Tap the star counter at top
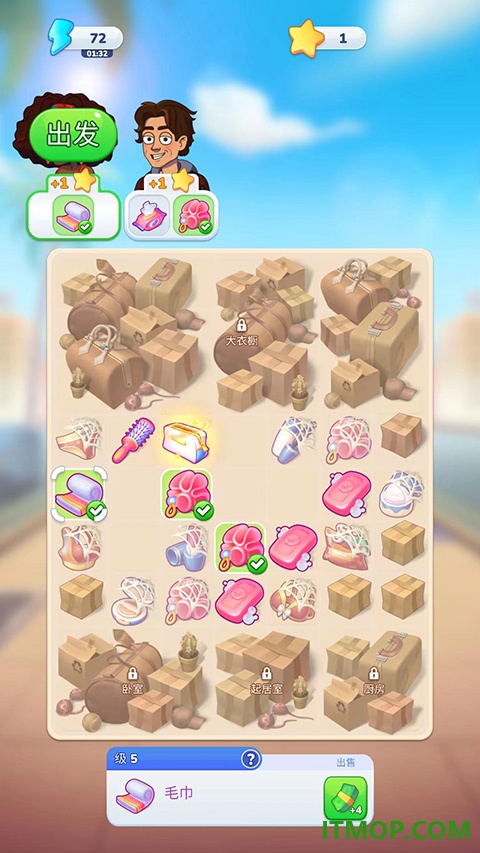Image resolution: width=480 pixels, height=853 pixels. (327, 38)
